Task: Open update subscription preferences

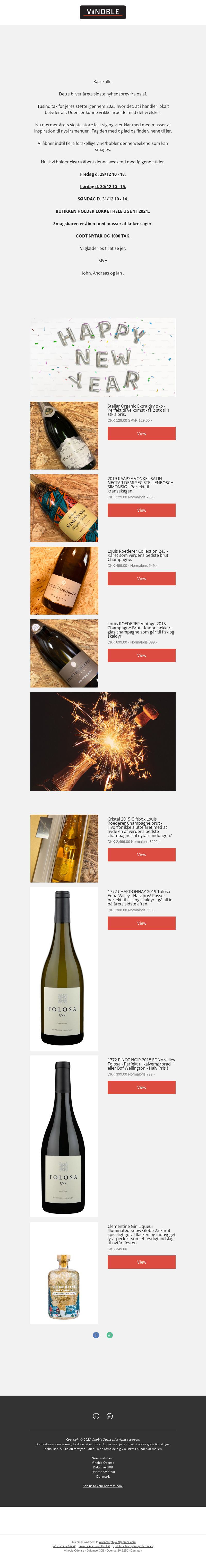Action: coord(133,1546)
